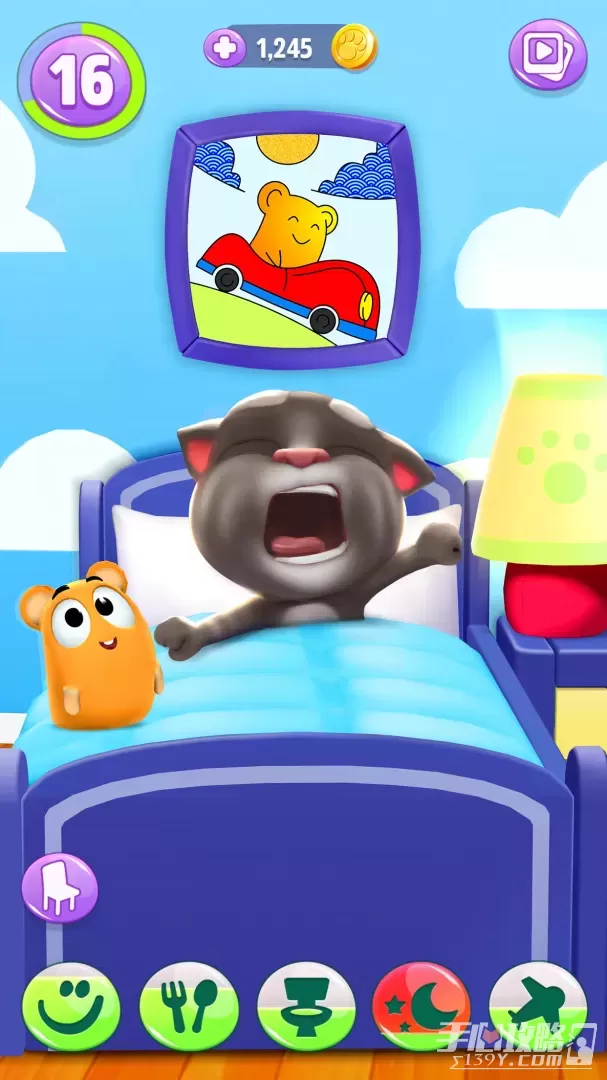Select the moon bedroom room
The height and width of the screenshot is (1080, 607).
(x=421, y=1005)
